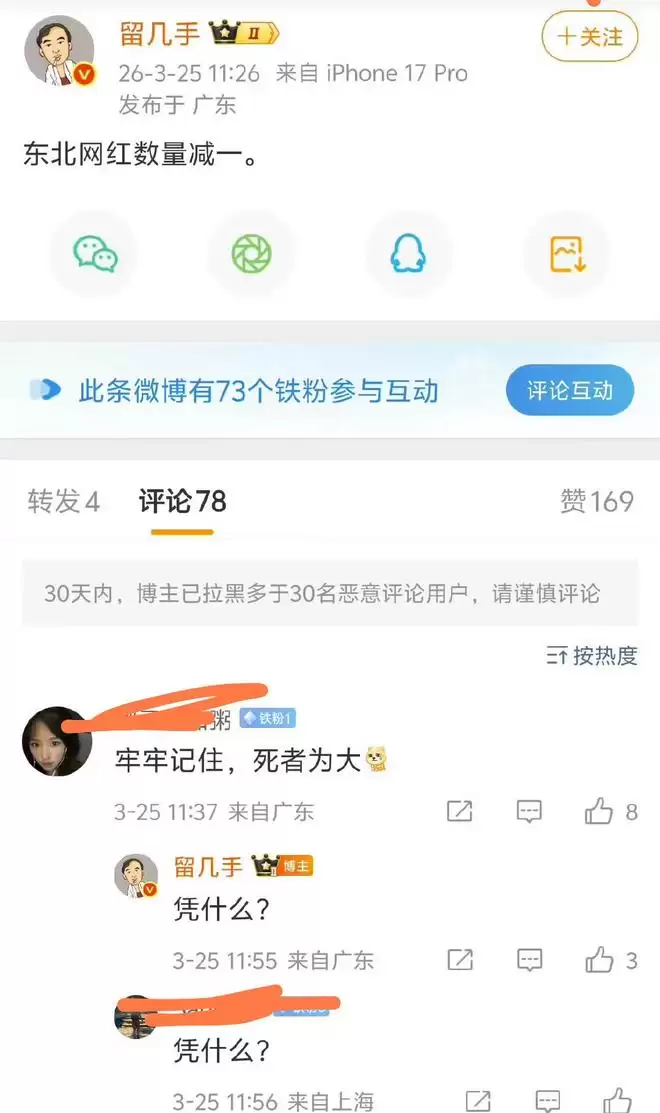The image size is (660, 1113).
Task: Repost the comment 牢牢记住，死者为大
Action: 459,811
